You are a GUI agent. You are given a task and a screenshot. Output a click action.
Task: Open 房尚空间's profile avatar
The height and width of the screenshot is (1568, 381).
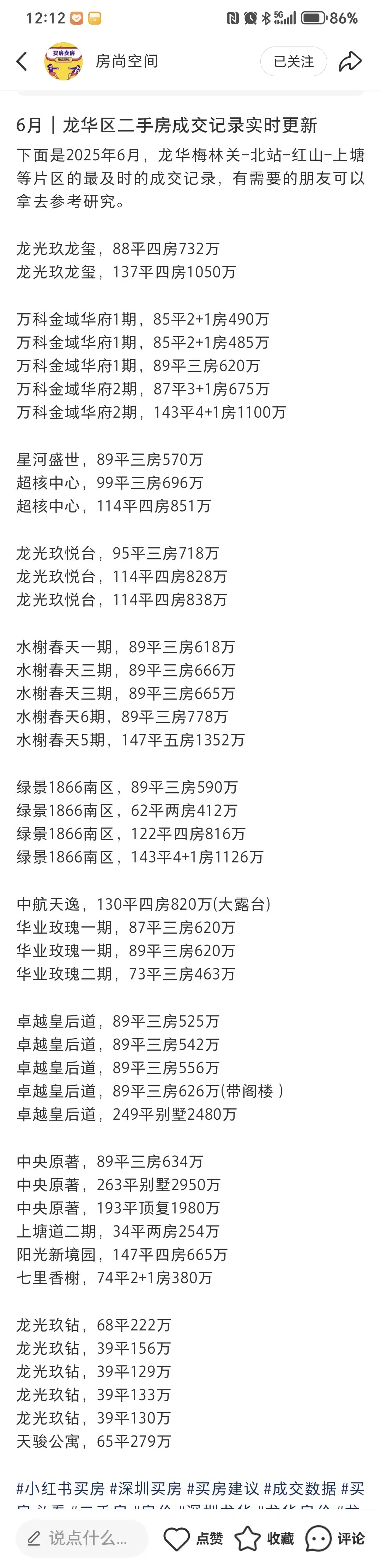(64, 61)
